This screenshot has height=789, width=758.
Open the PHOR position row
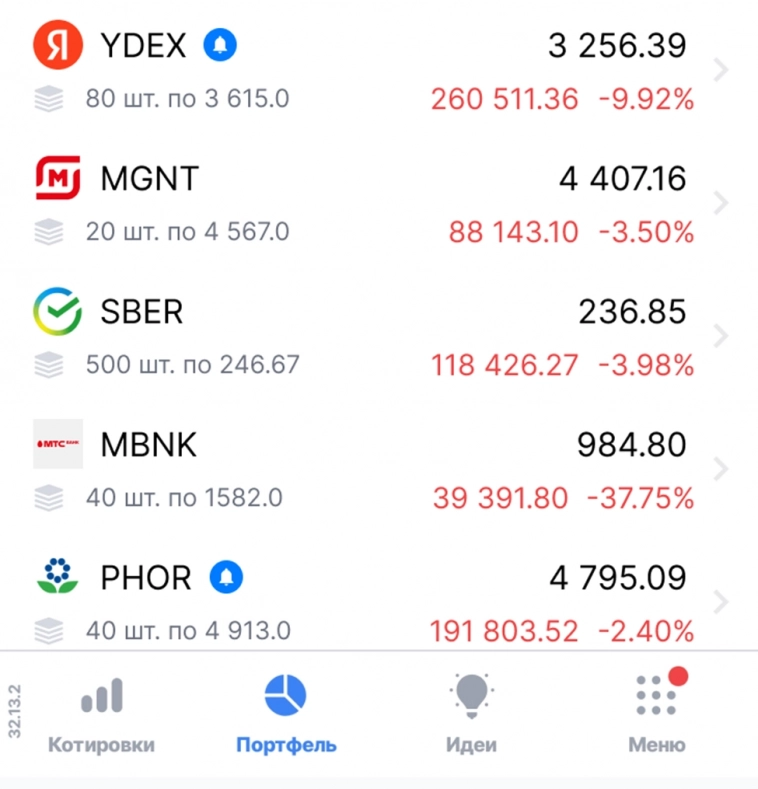378,603
